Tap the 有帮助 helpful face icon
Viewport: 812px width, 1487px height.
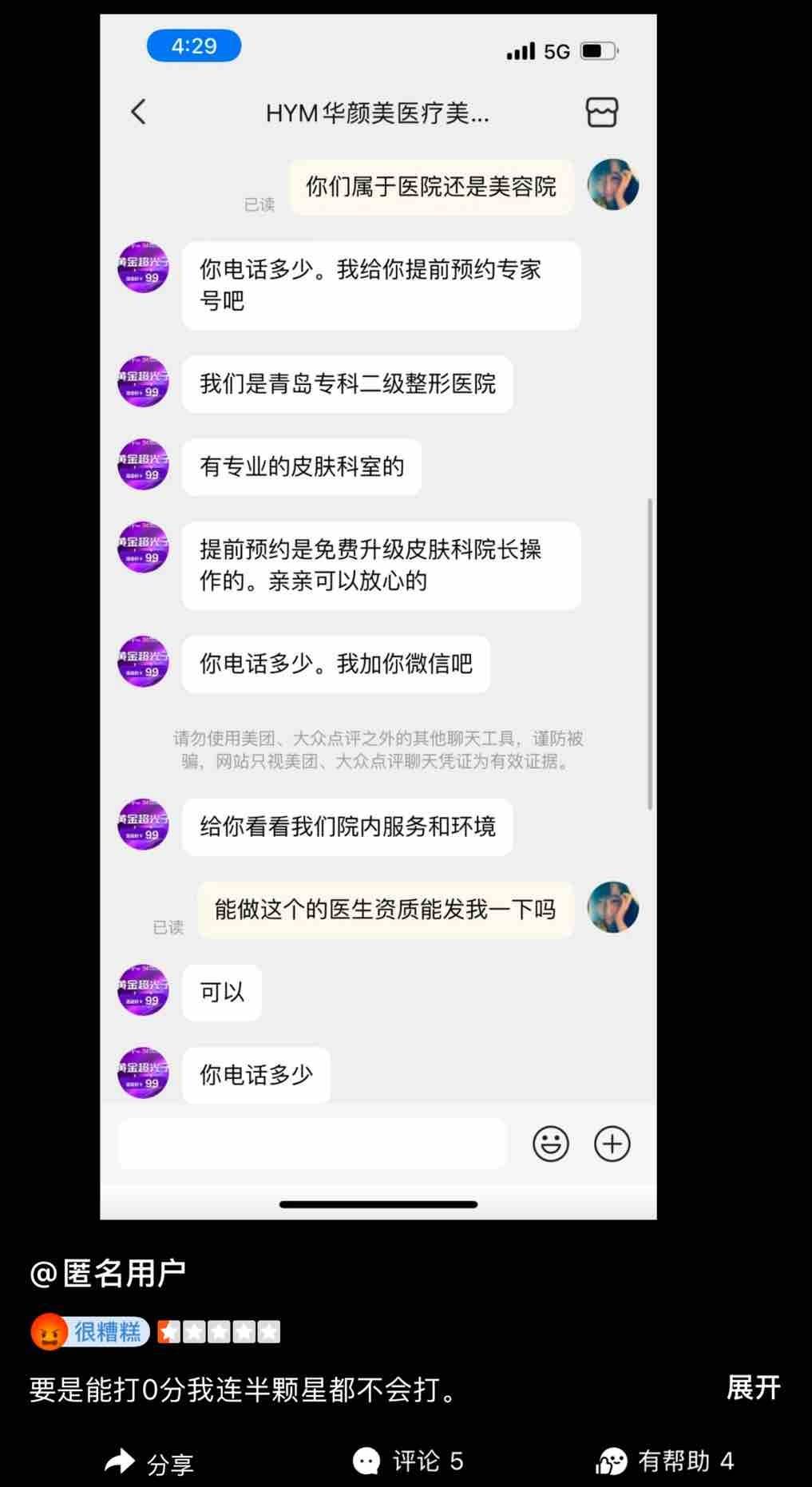tap(612, 1461)
